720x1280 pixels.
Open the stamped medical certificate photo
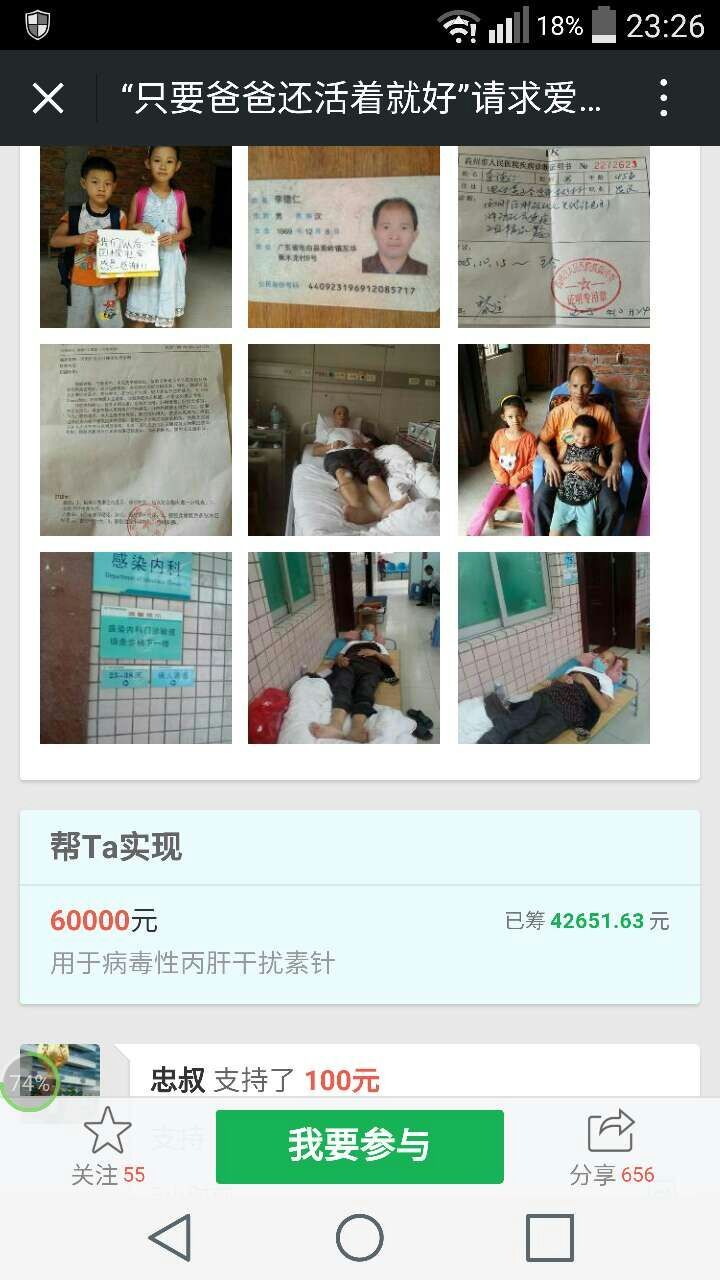[553, 238]
